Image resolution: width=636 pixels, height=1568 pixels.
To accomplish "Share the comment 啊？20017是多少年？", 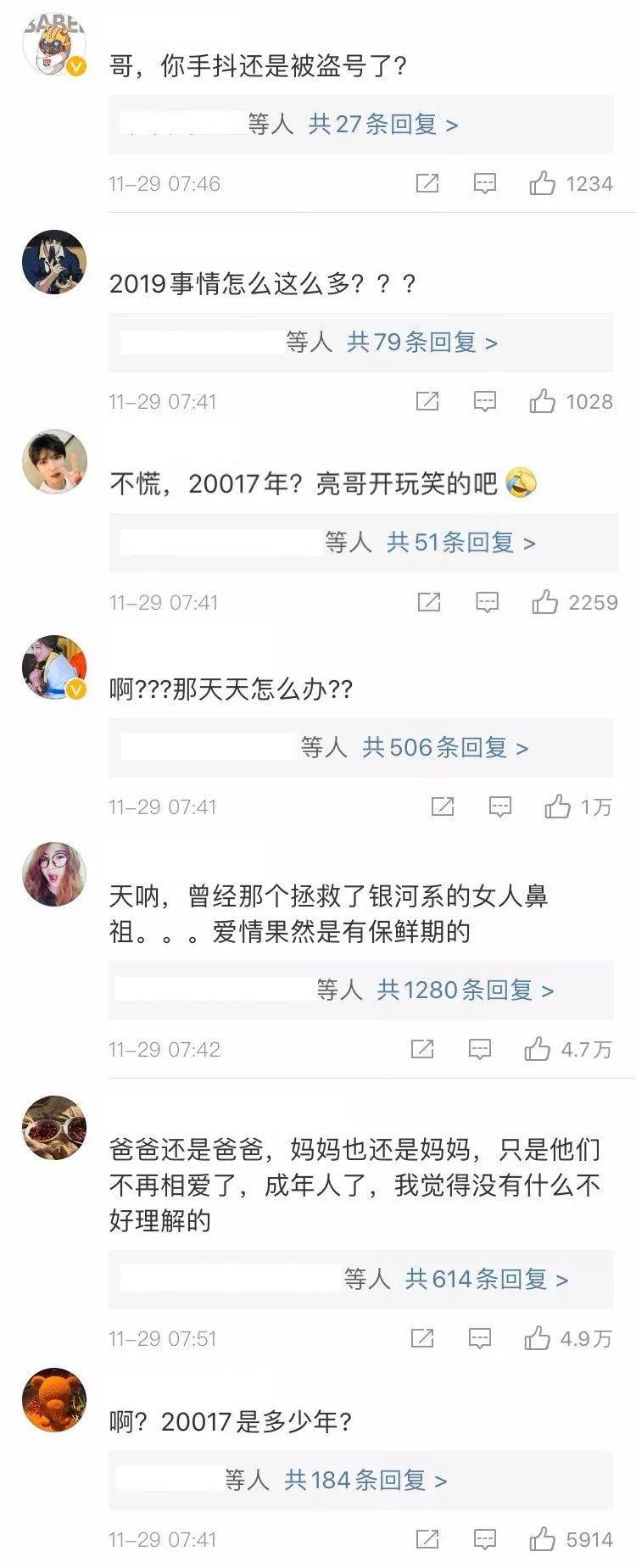I will pos(427,1539).
